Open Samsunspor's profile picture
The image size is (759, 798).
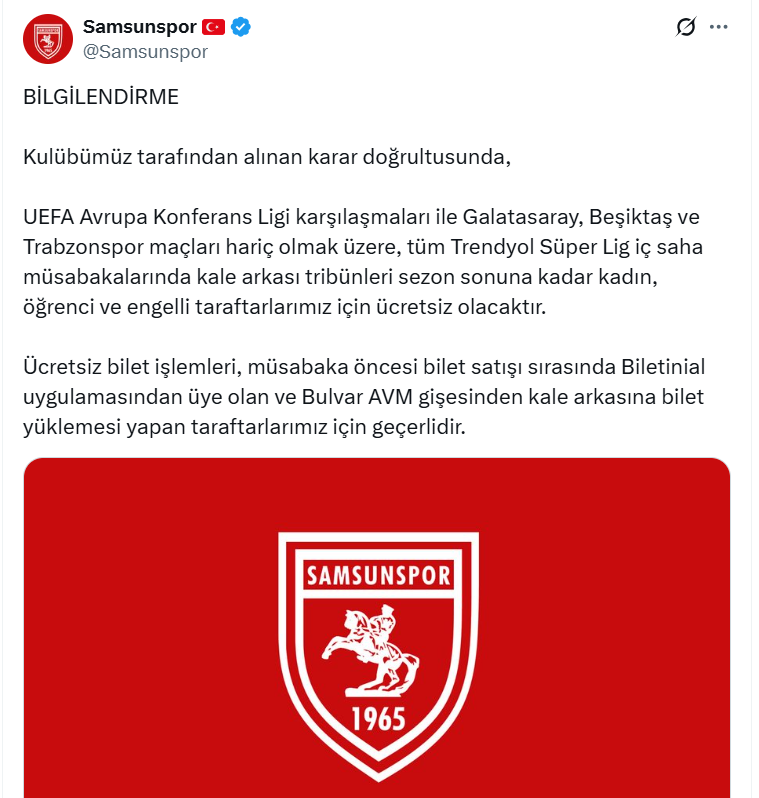coord(47,39)
